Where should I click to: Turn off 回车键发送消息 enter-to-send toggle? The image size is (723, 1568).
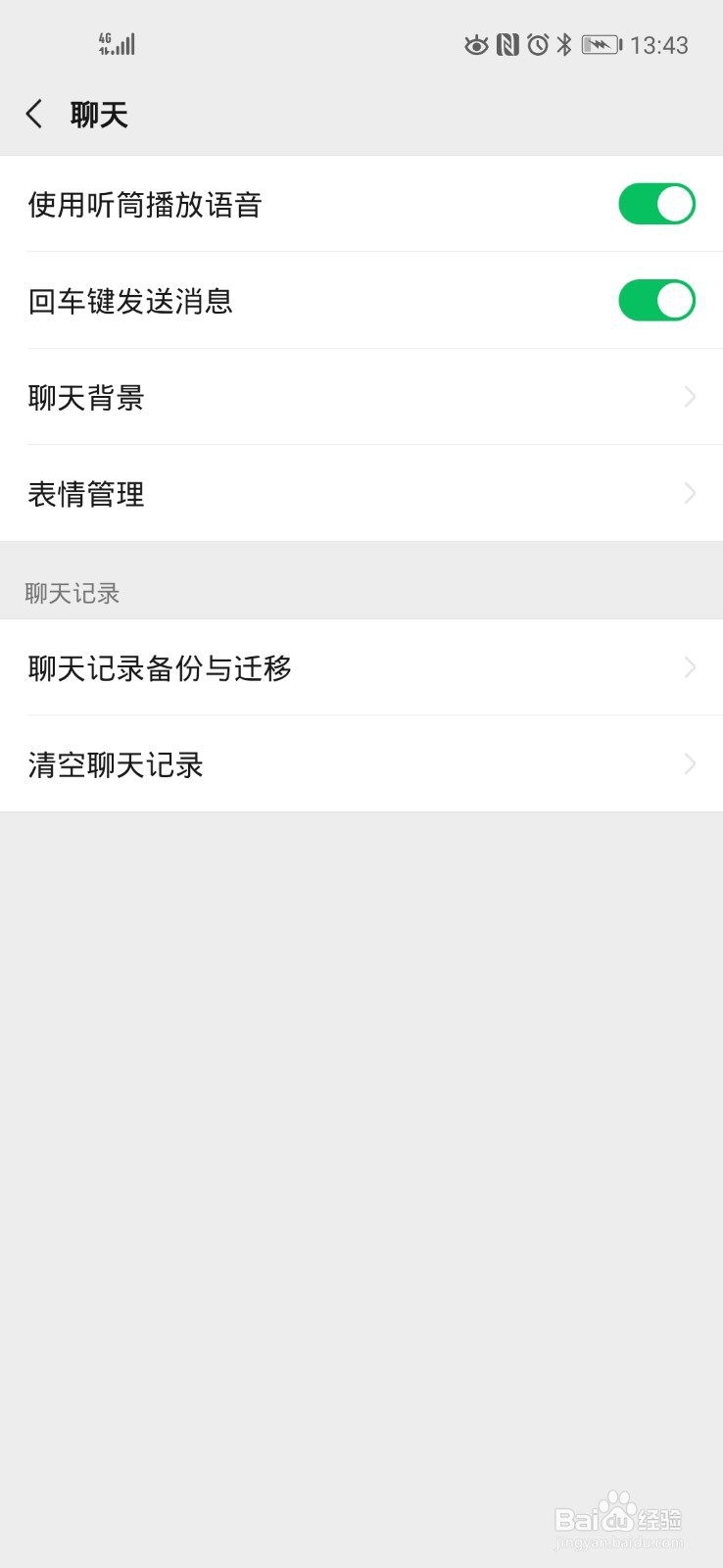pos(656,301)
